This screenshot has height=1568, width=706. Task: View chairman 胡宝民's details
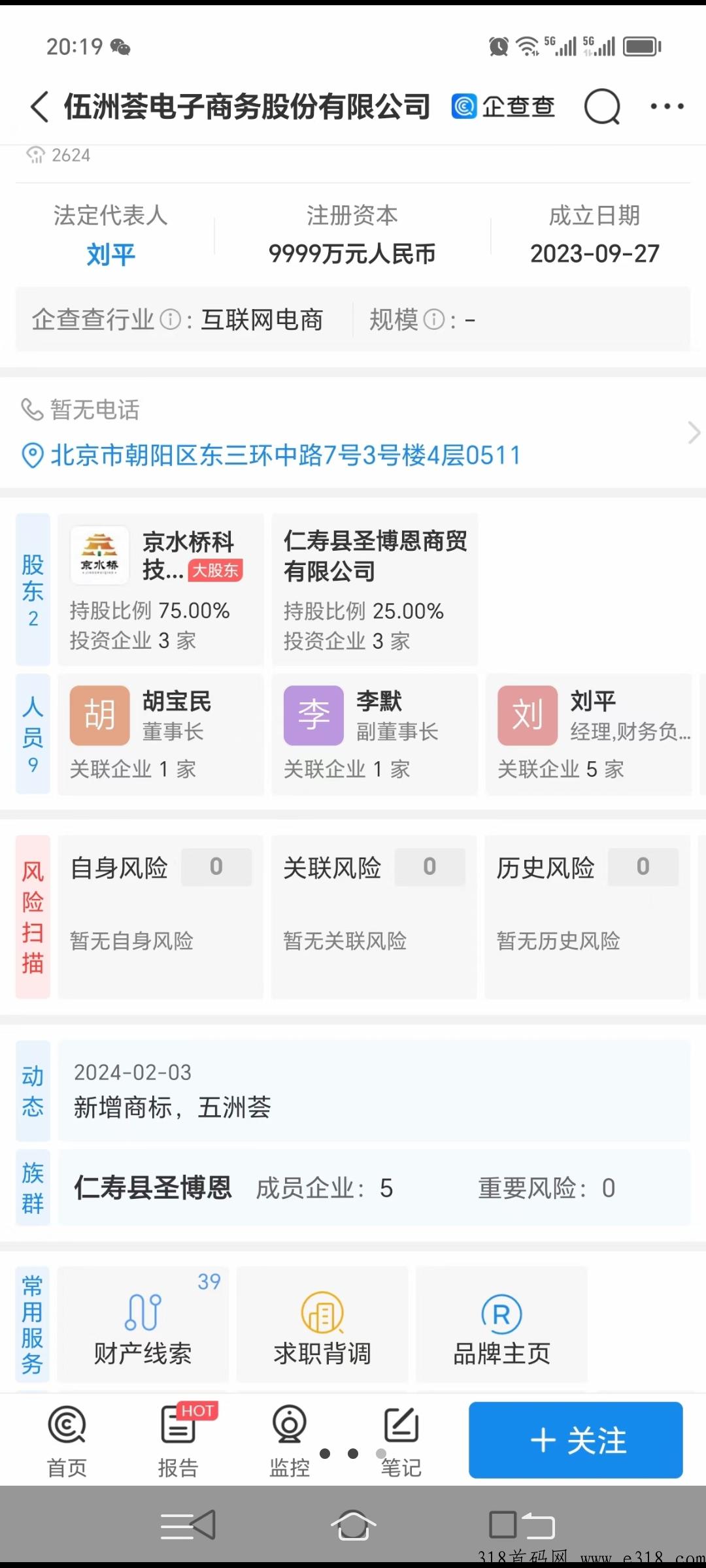(160, 734)
